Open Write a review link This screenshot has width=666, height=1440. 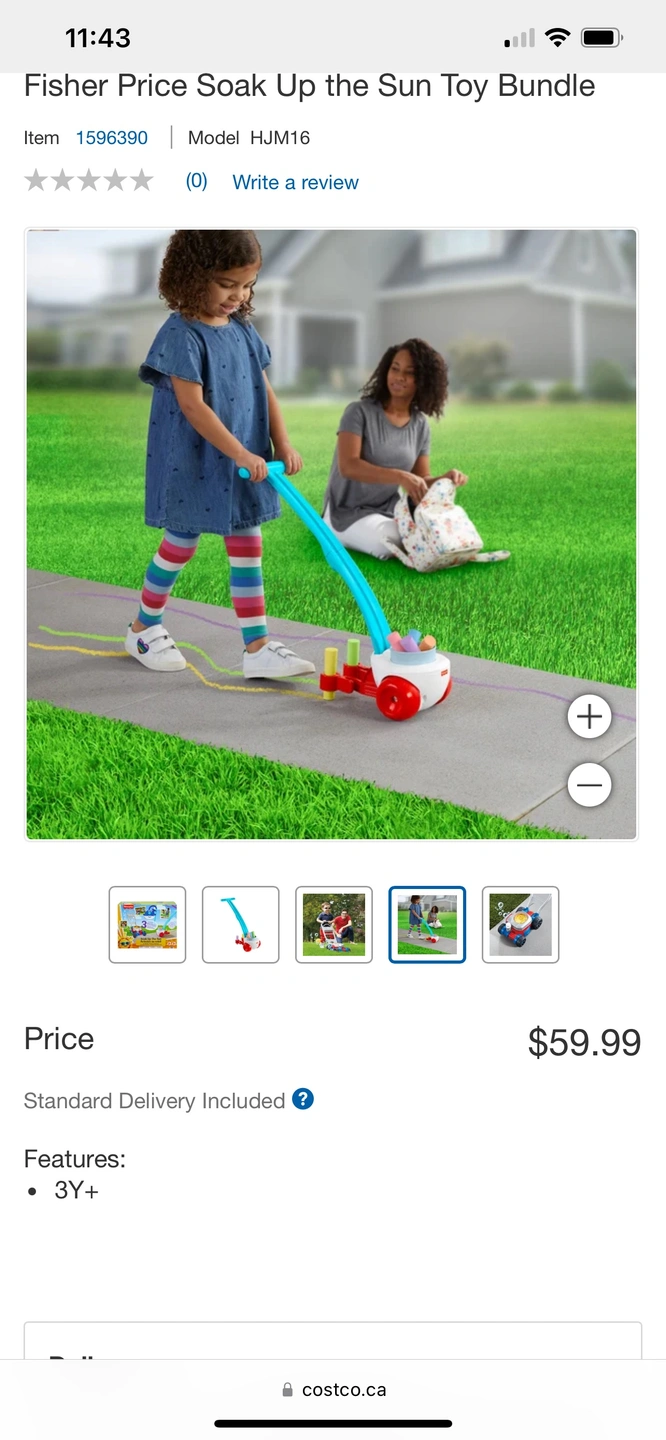[295, 182]
